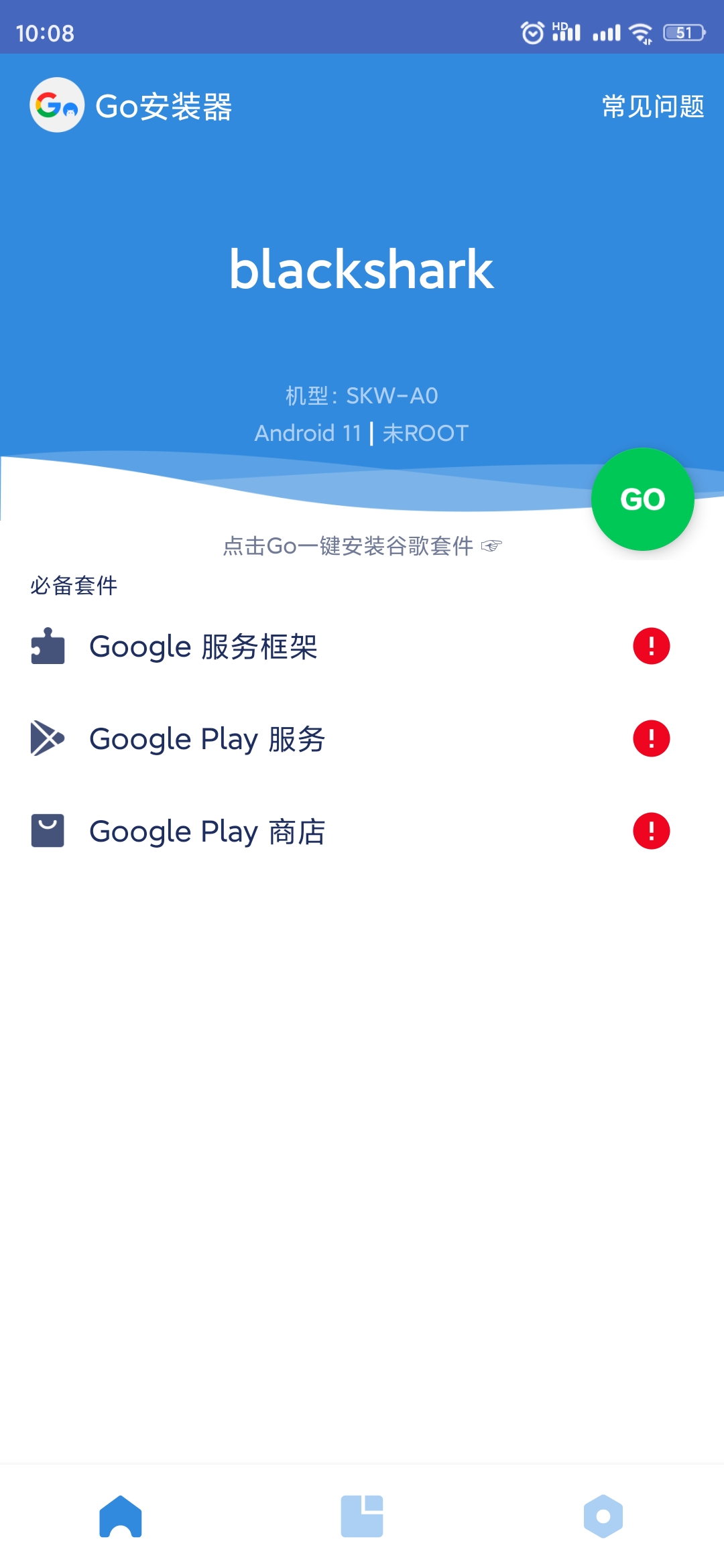Tap the green GO install button
This screenshot has width=724, height=1568.
642,499
